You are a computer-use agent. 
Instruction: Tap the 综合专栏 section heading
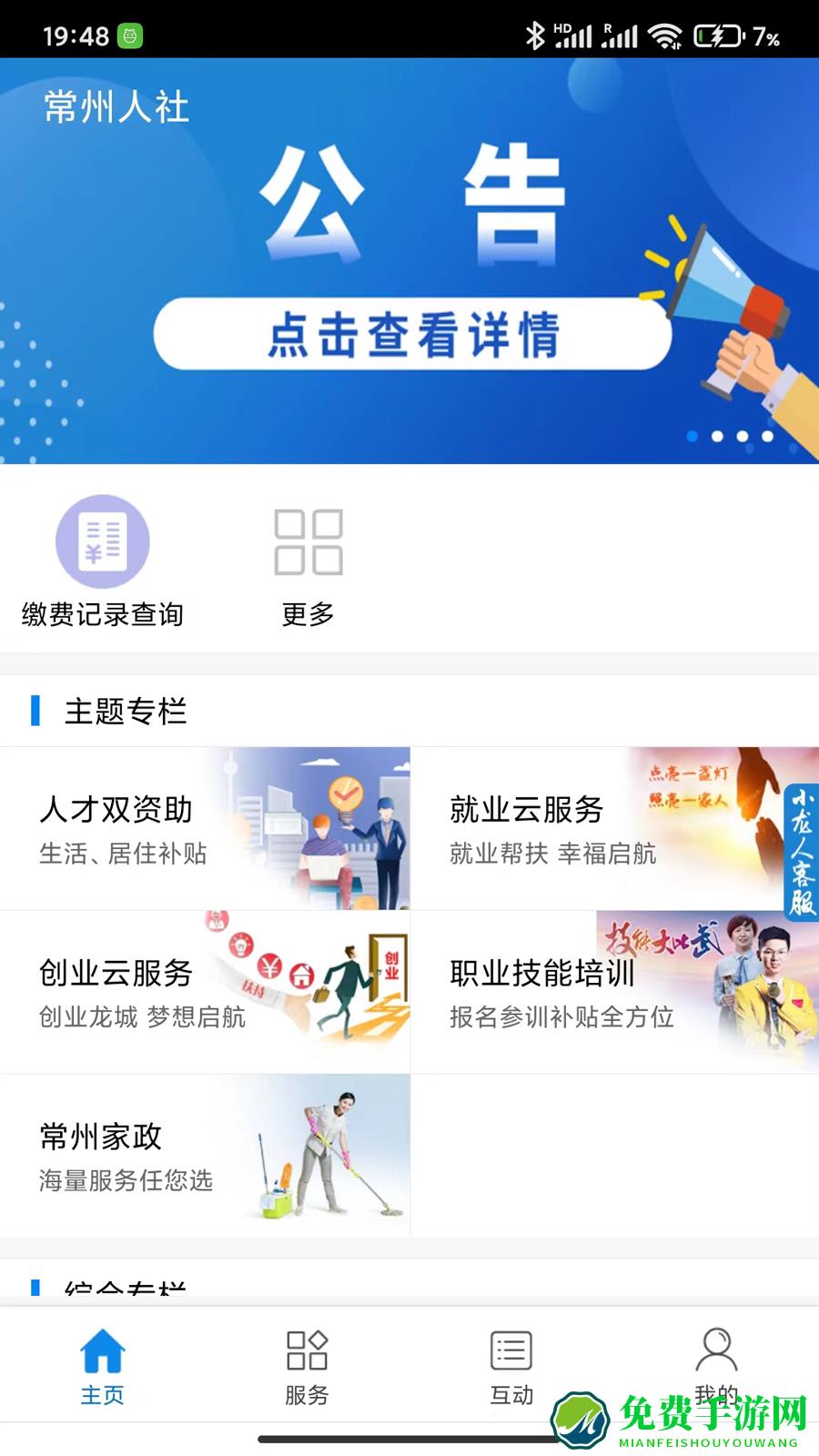pyautogui.click(x=123, y=1288)
